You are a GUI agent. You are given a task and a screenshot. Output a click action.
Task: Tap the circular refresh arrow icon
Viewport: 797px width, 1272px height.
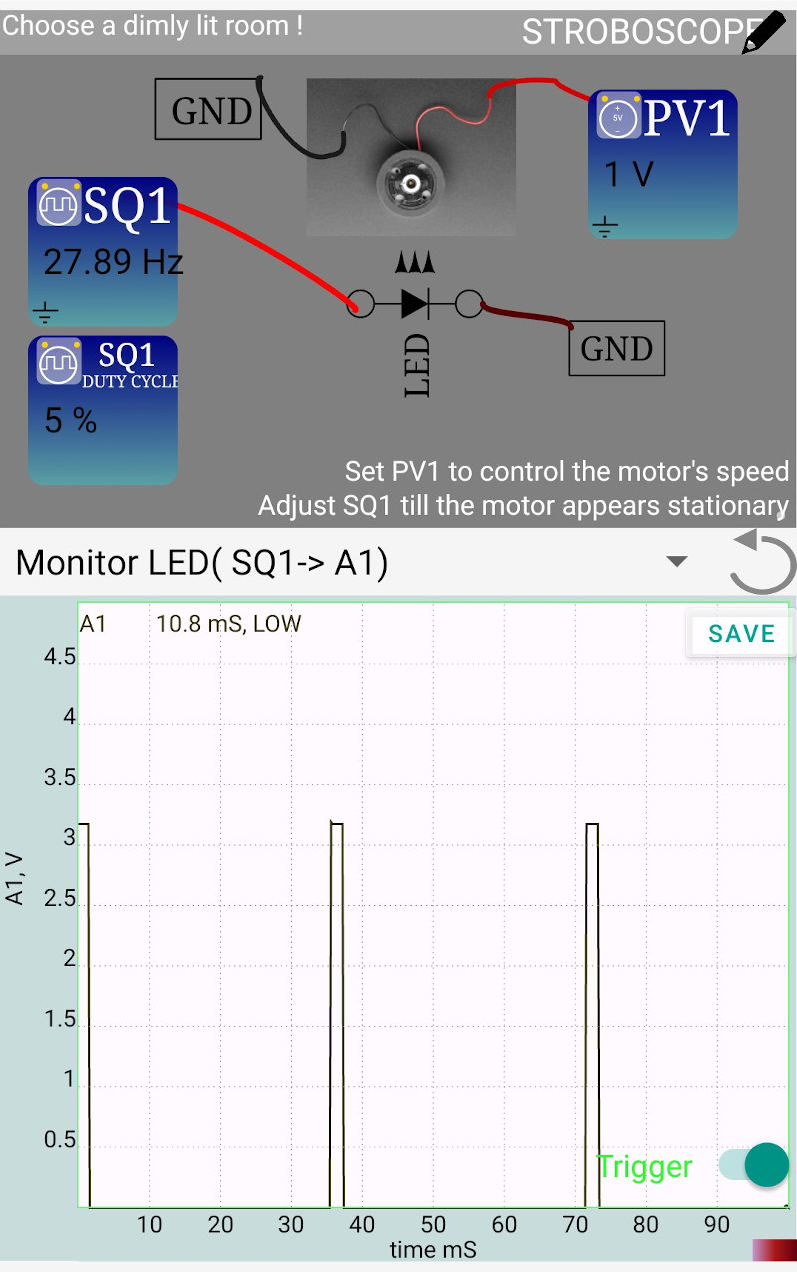[x=762, y=562]
